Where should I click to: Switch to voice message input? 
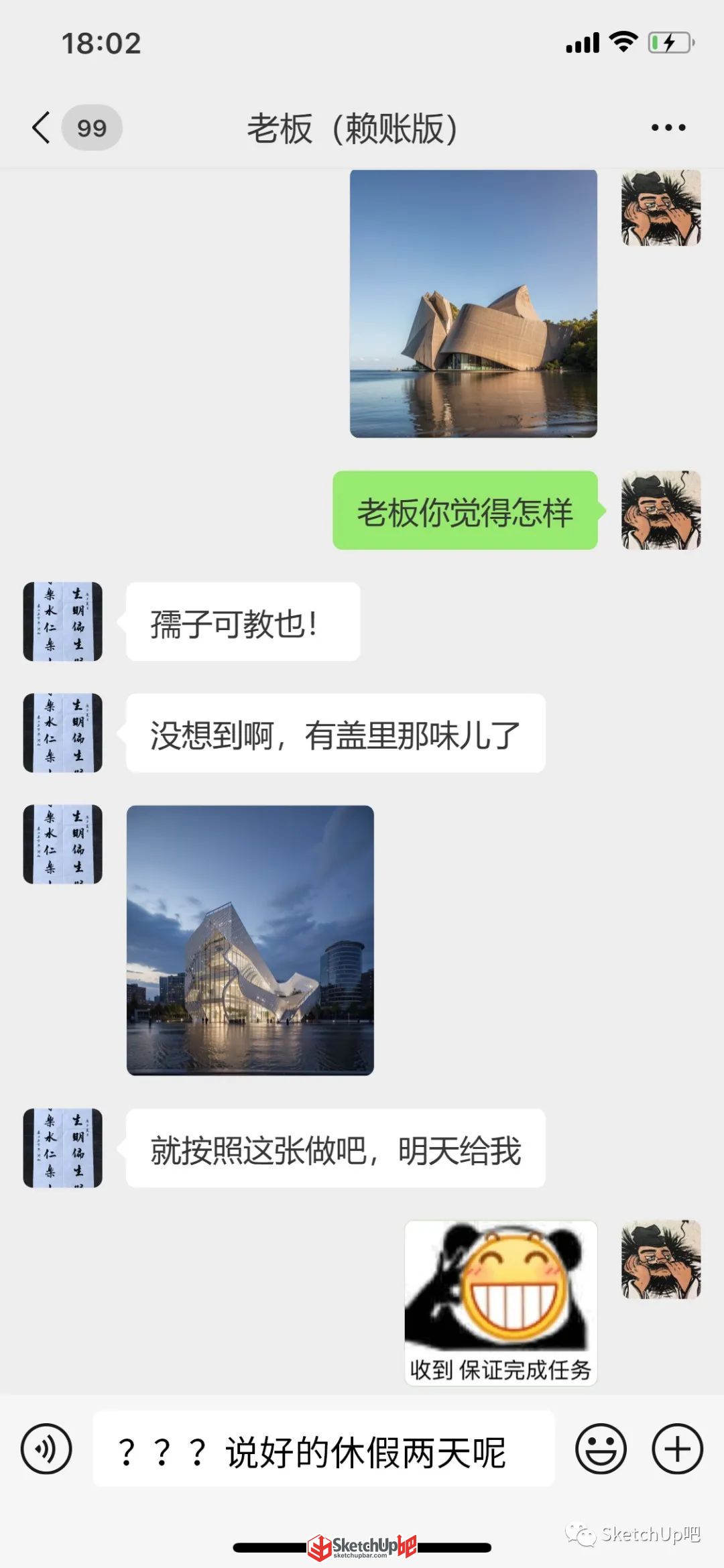click(46, 1448)
